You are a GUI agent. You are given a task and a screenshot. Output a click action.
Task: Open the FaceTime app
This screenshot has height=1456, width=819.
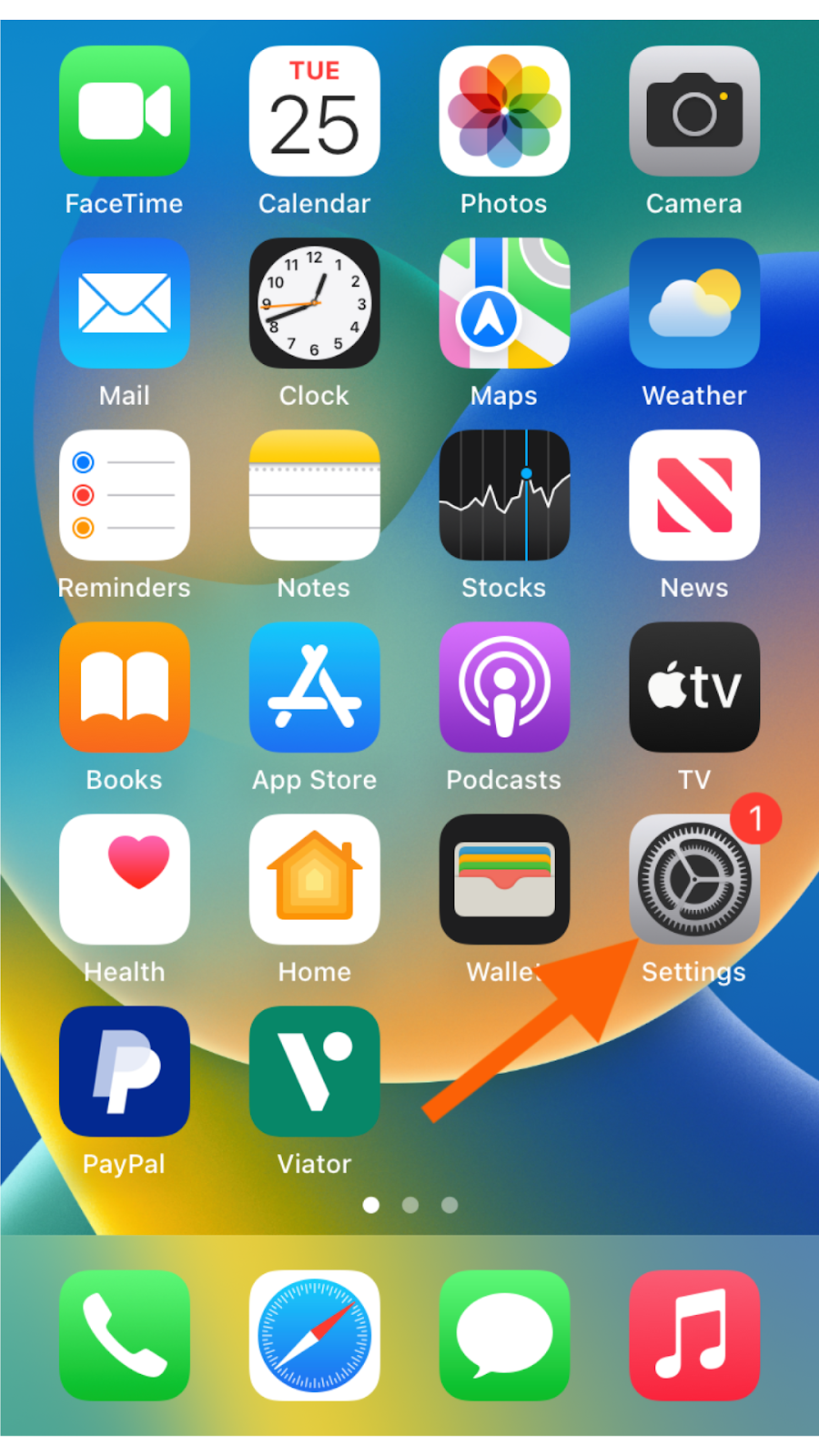(125, 111)
